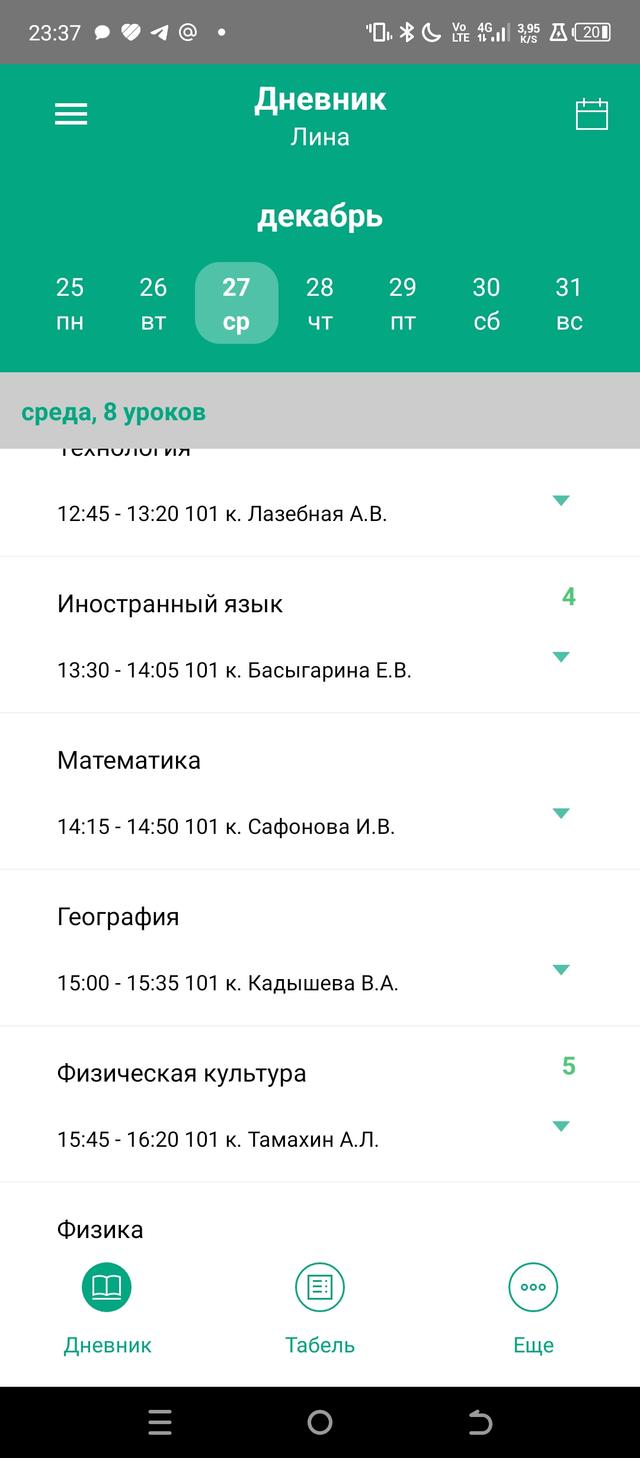Viewport: 640px width, 1458px height.
Task: Switch to the Табель tab
Action: pyautogui.click(x=320, y=1308)
